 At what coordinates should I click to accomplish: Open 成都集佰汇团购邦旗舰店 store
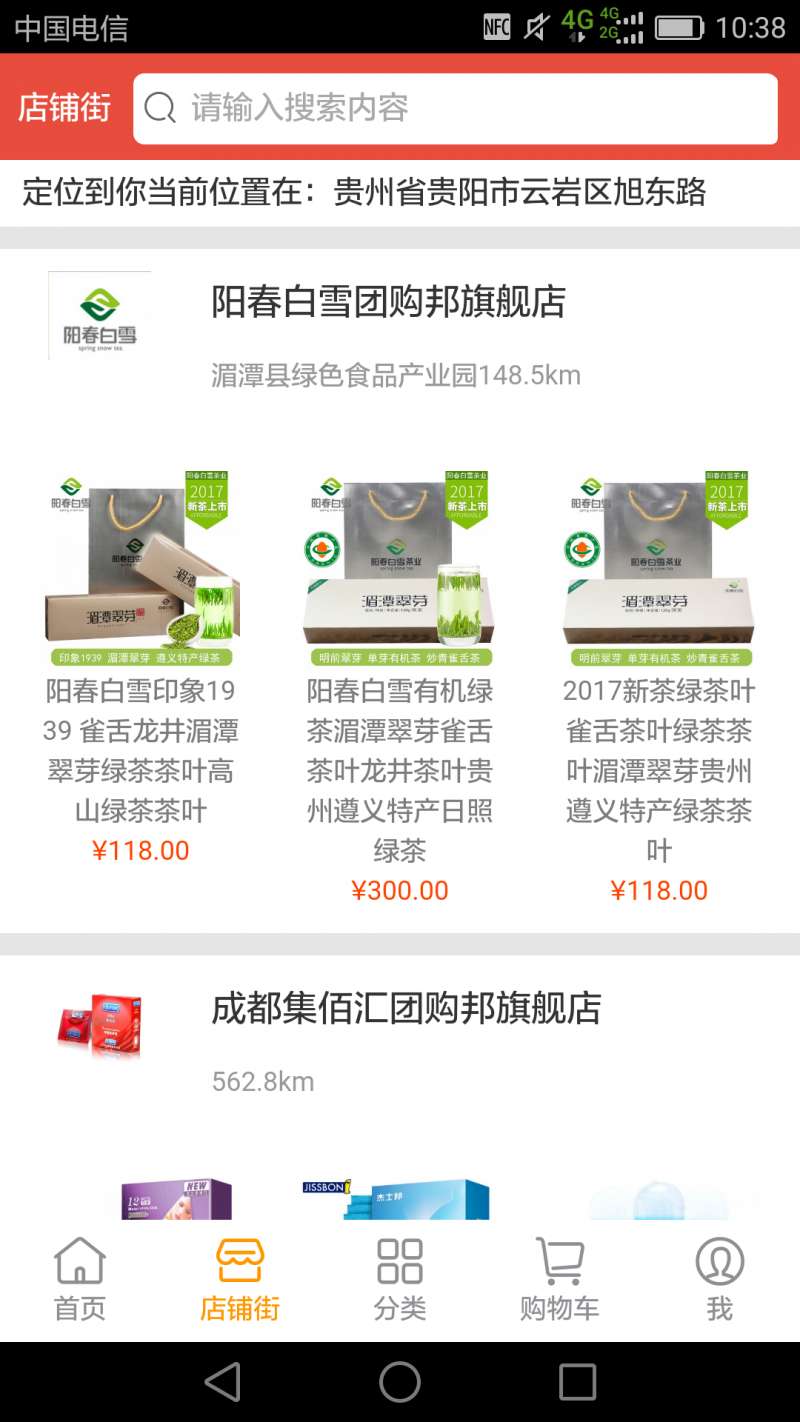[x=406, y=1008]
